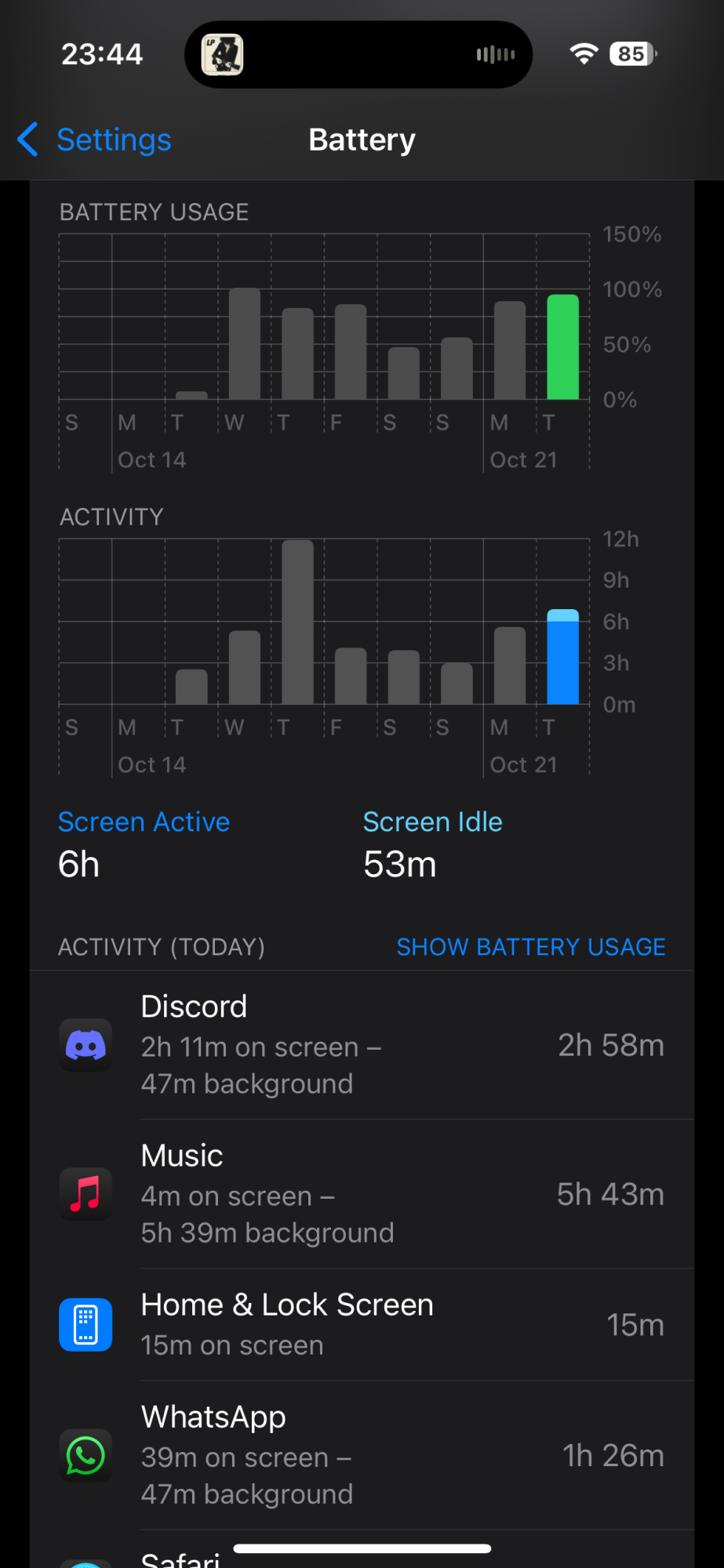This screenshot has width=724, height=1568.
Task: Tap Show Battery Usage link
Action: [530, 947]
